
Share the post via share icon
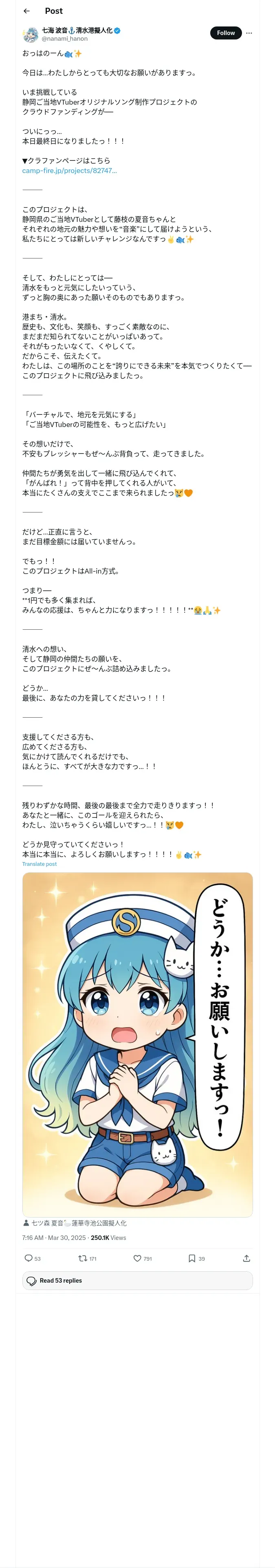coord(246,1258)
